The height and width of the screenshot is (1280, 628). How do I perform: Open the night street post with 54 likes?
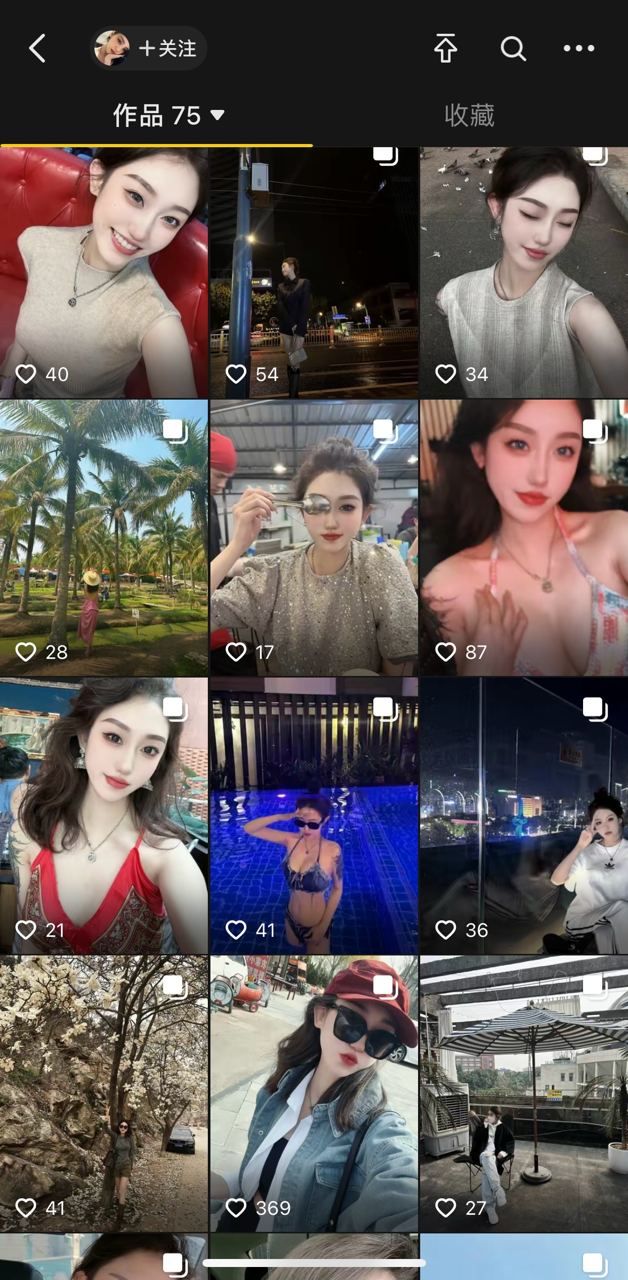[x=314, y=272]
